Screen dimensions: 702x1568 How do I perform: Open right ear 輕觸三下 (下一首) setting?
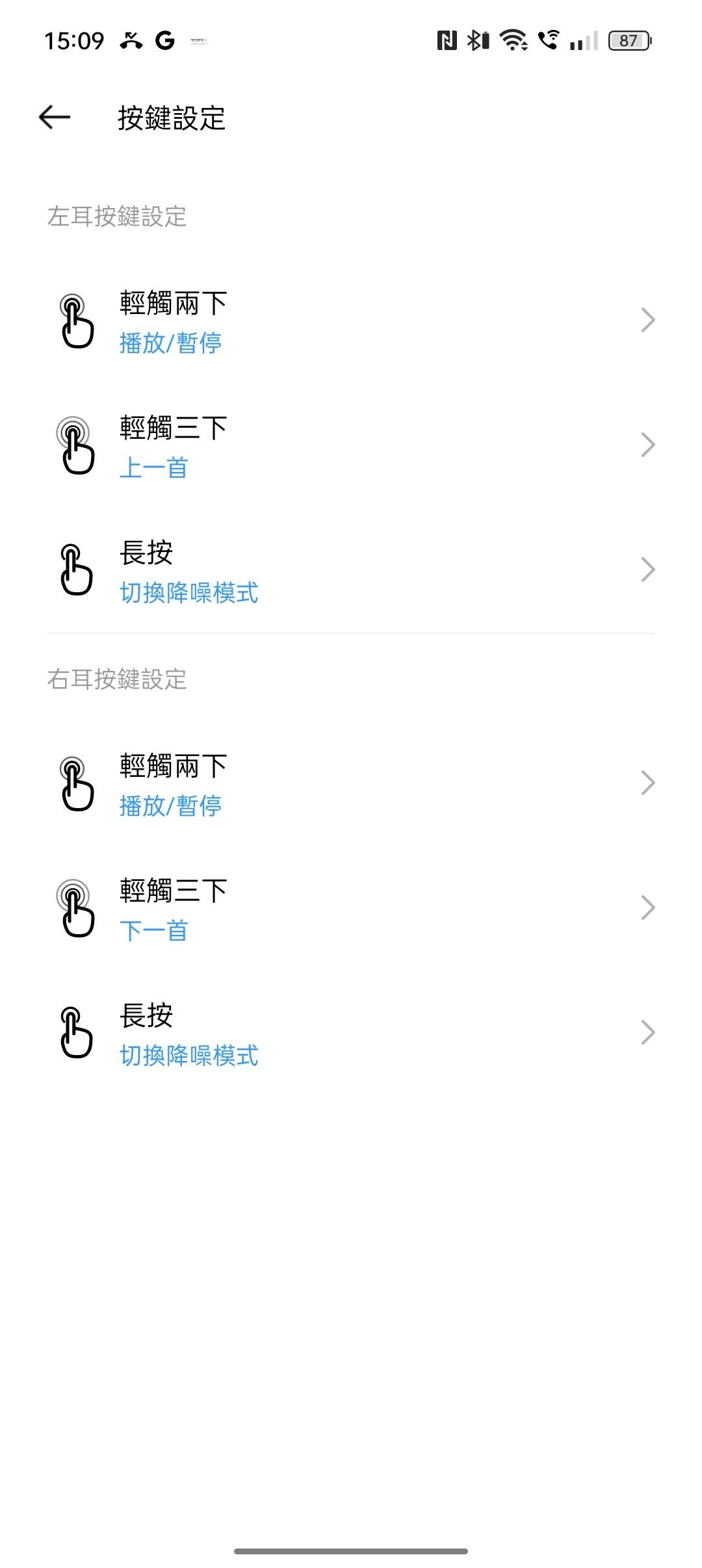click(x=351, y=909)
